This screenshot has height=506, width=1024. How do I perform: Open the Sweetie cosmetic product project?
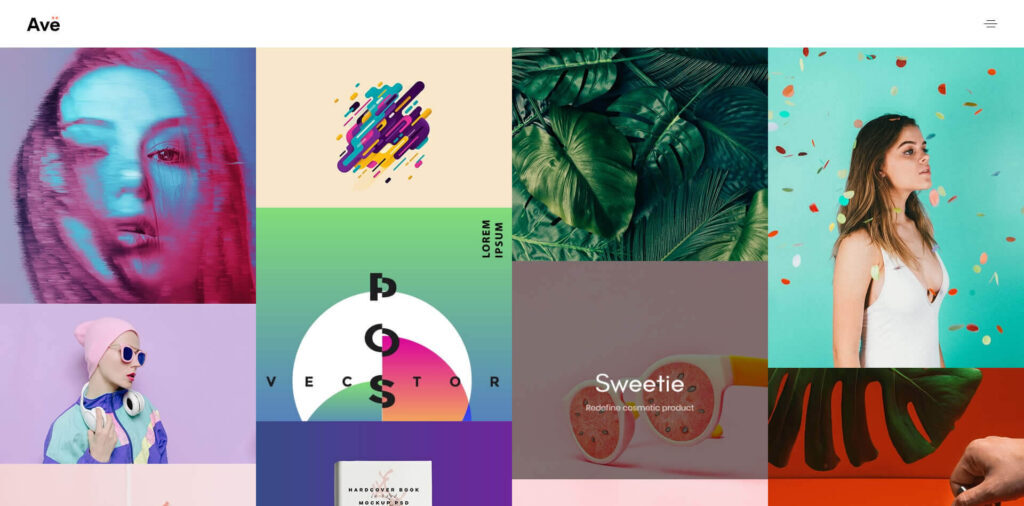point(639,371)
